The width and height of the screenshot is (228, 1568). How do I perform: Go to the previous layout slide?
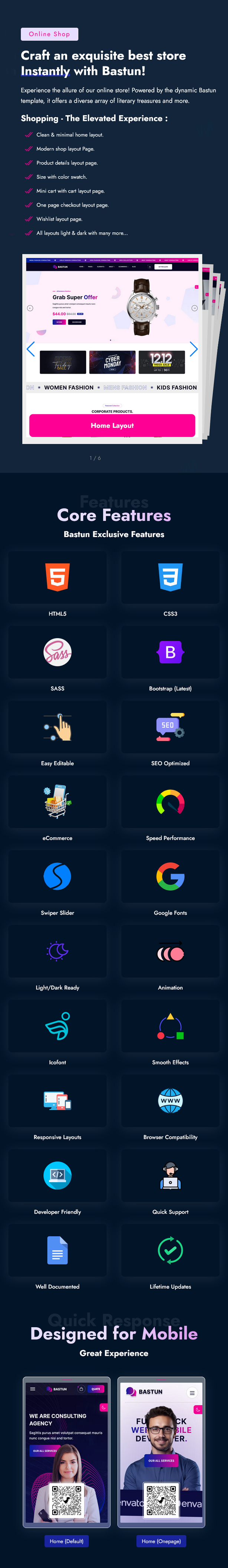pyautogui.click(x=30, y=350)
